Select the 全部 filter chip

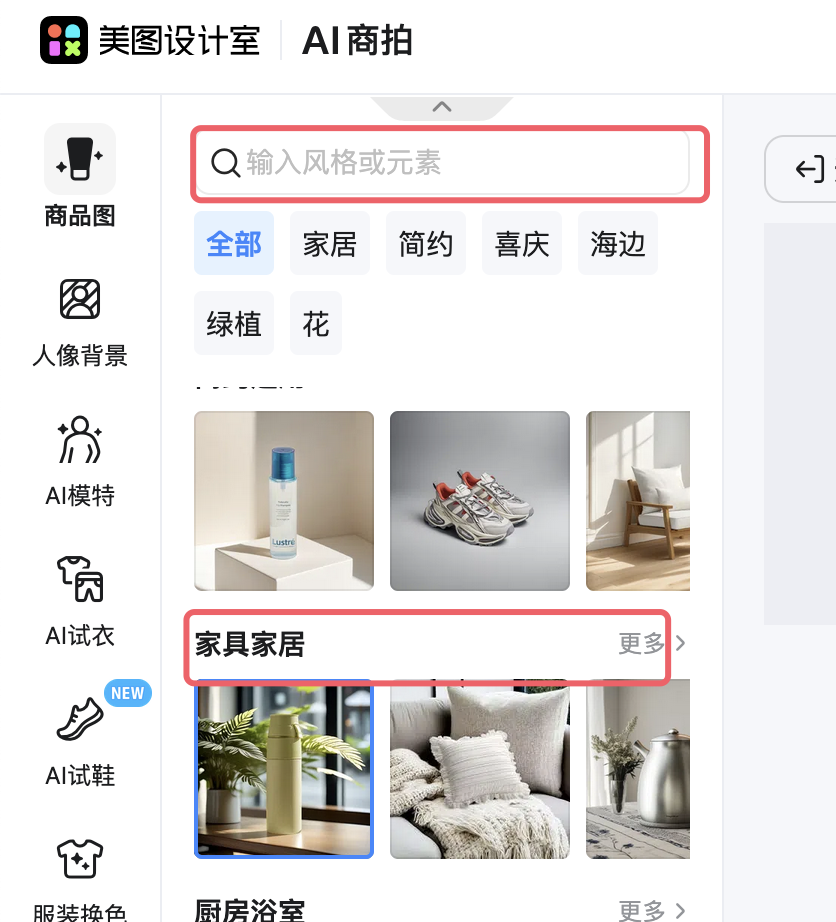point(234,244)
